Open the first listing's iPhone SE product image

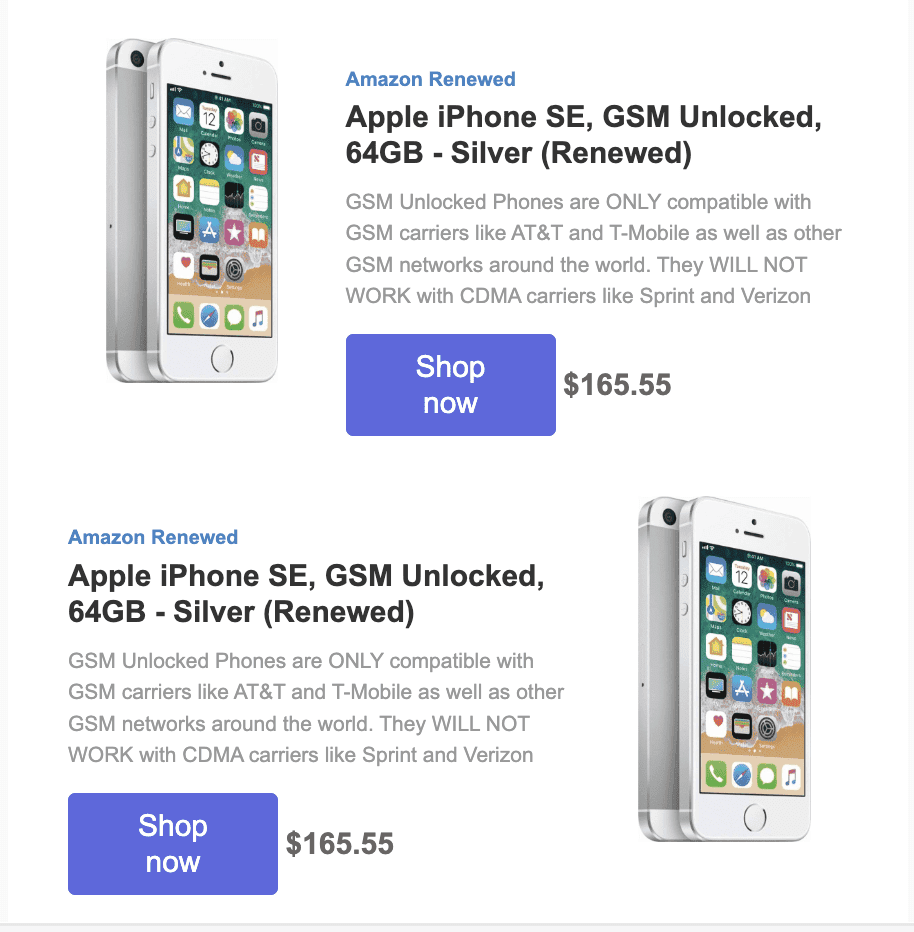[192, 211]
